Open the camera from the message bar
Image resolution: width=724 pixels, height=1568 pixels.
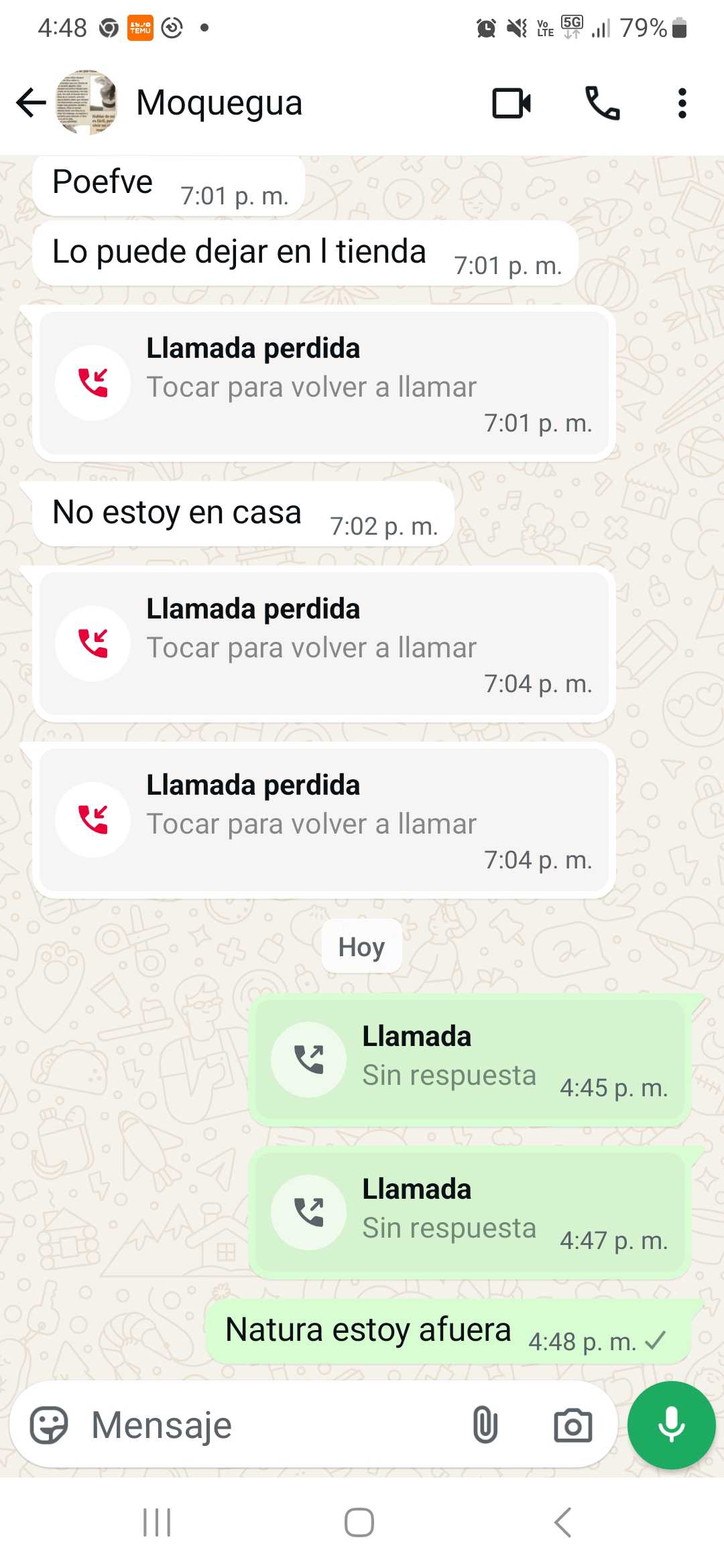point(572,1425)
